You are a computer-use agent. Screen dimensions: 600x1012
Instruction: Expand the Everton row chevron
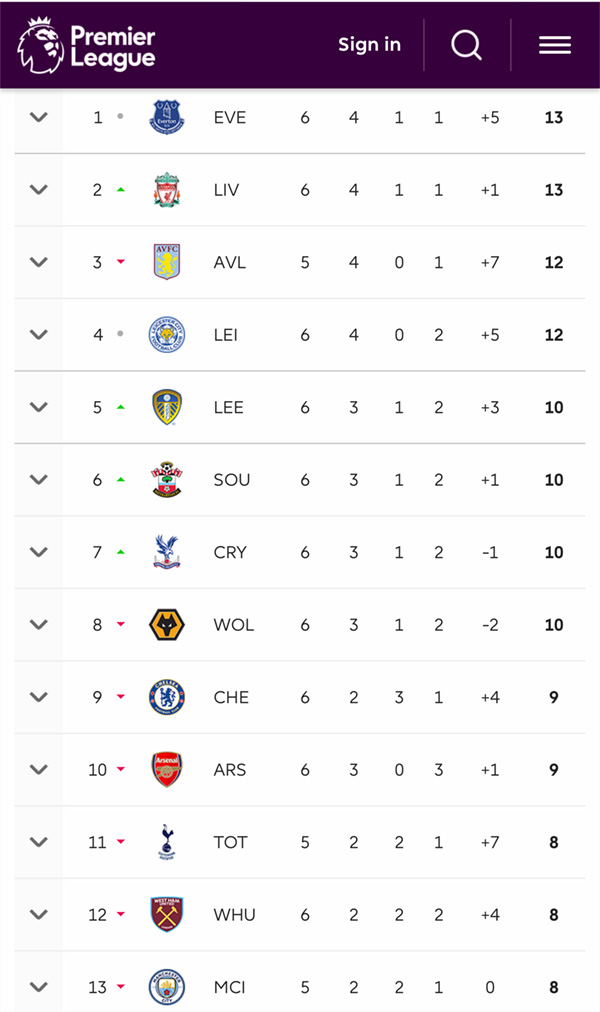tap(39, 117)
